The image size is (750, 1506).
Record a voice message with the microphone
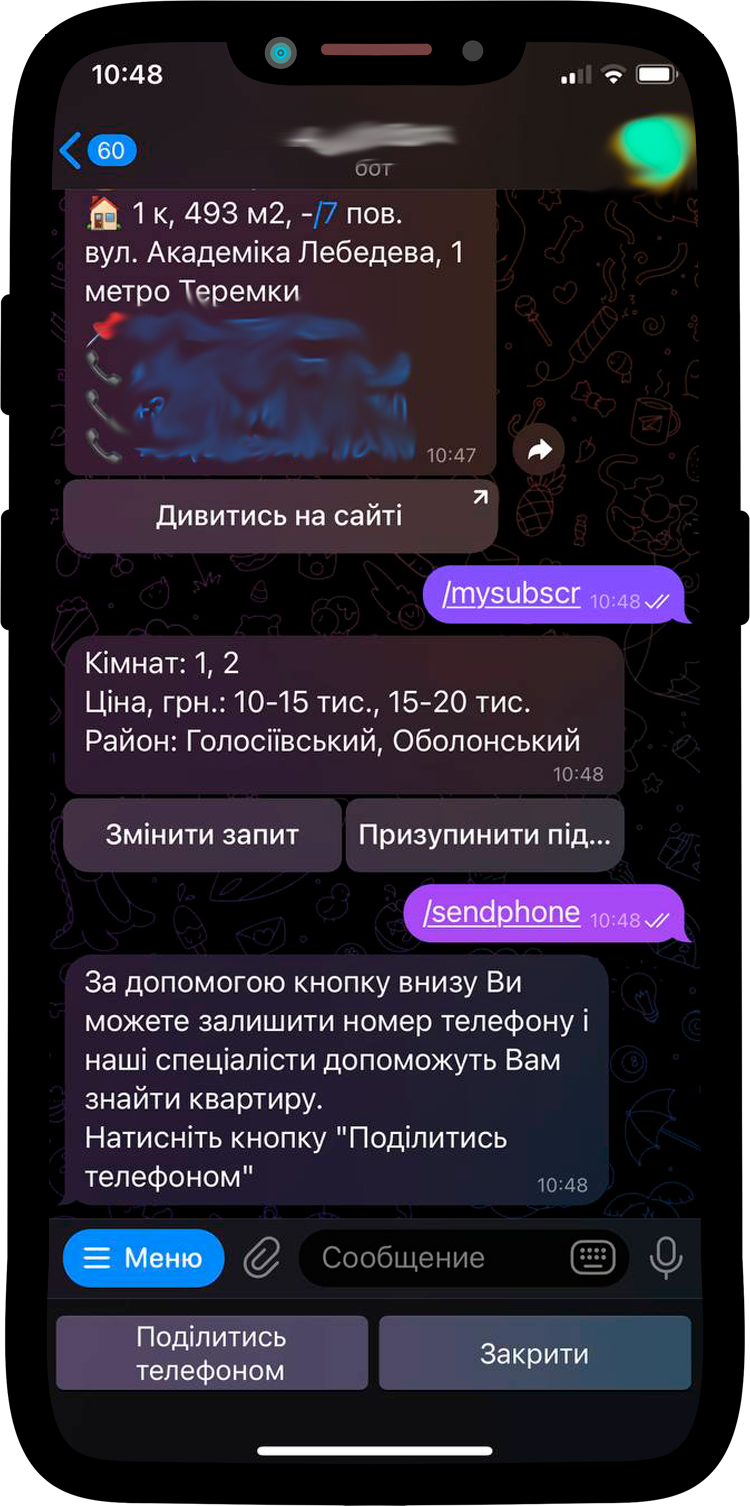[666, 1258]
